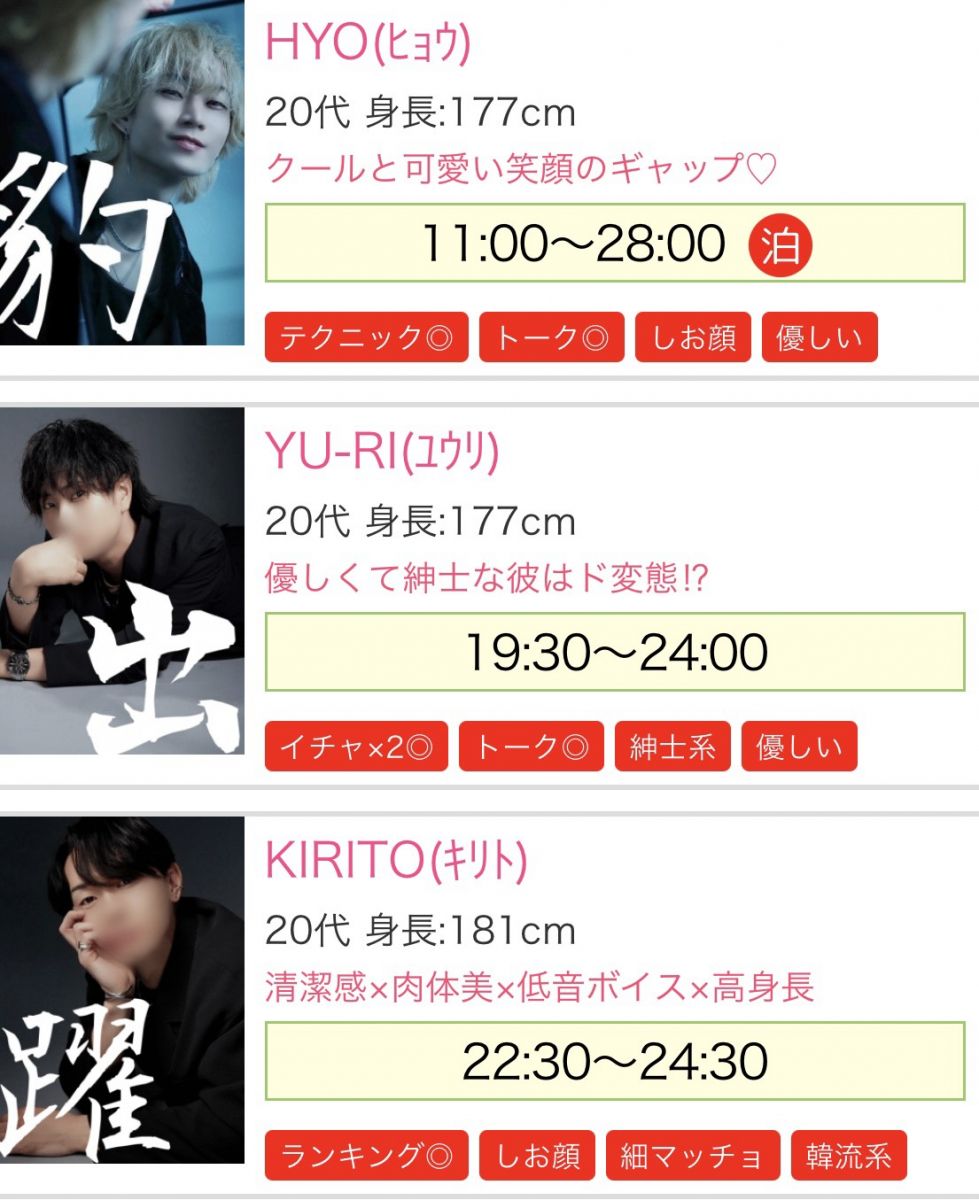Select テクニック◎ tag under HYO
The width and height of the screenshot is (979, 1200).
point(366,338)
